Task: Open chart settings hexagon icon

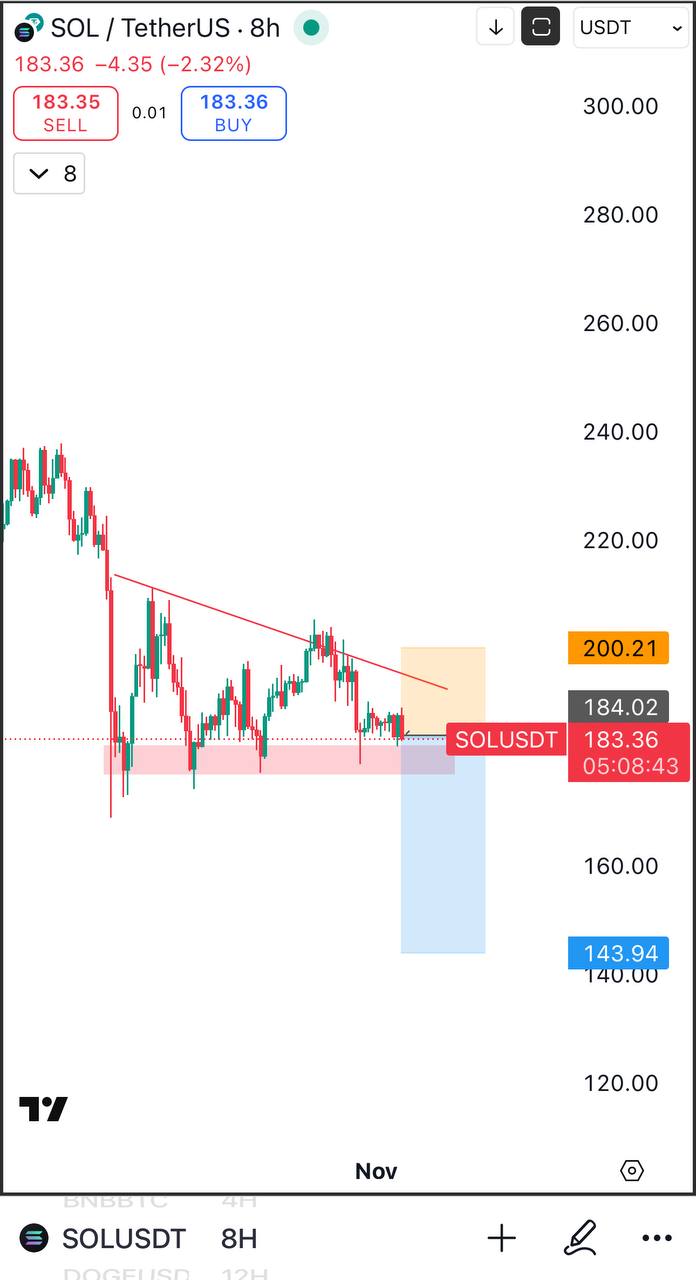Action: pyautogui.click(x=632, y=1171)
